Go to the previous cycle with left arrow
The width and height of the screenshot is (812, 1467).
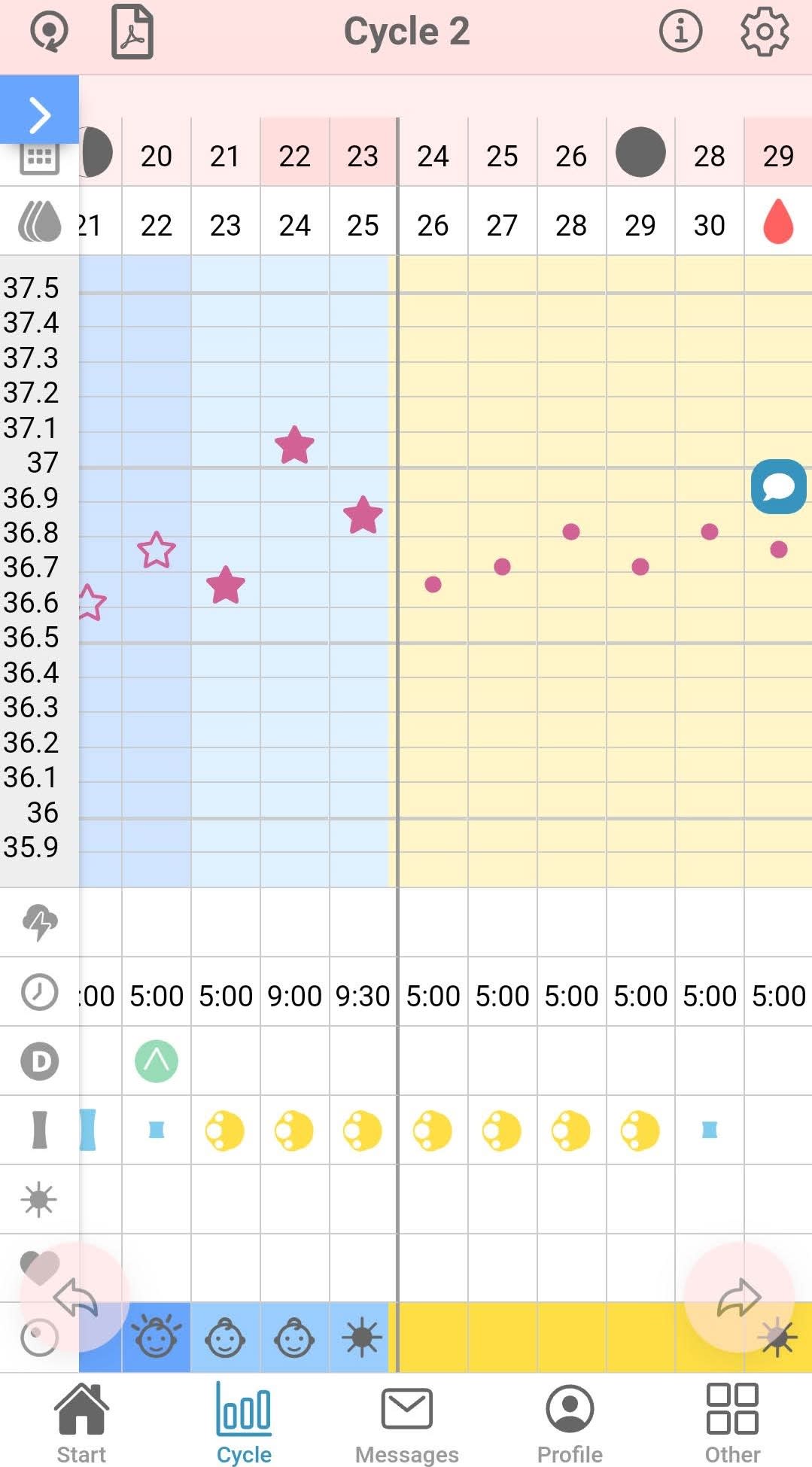(x=75, y=1297)
